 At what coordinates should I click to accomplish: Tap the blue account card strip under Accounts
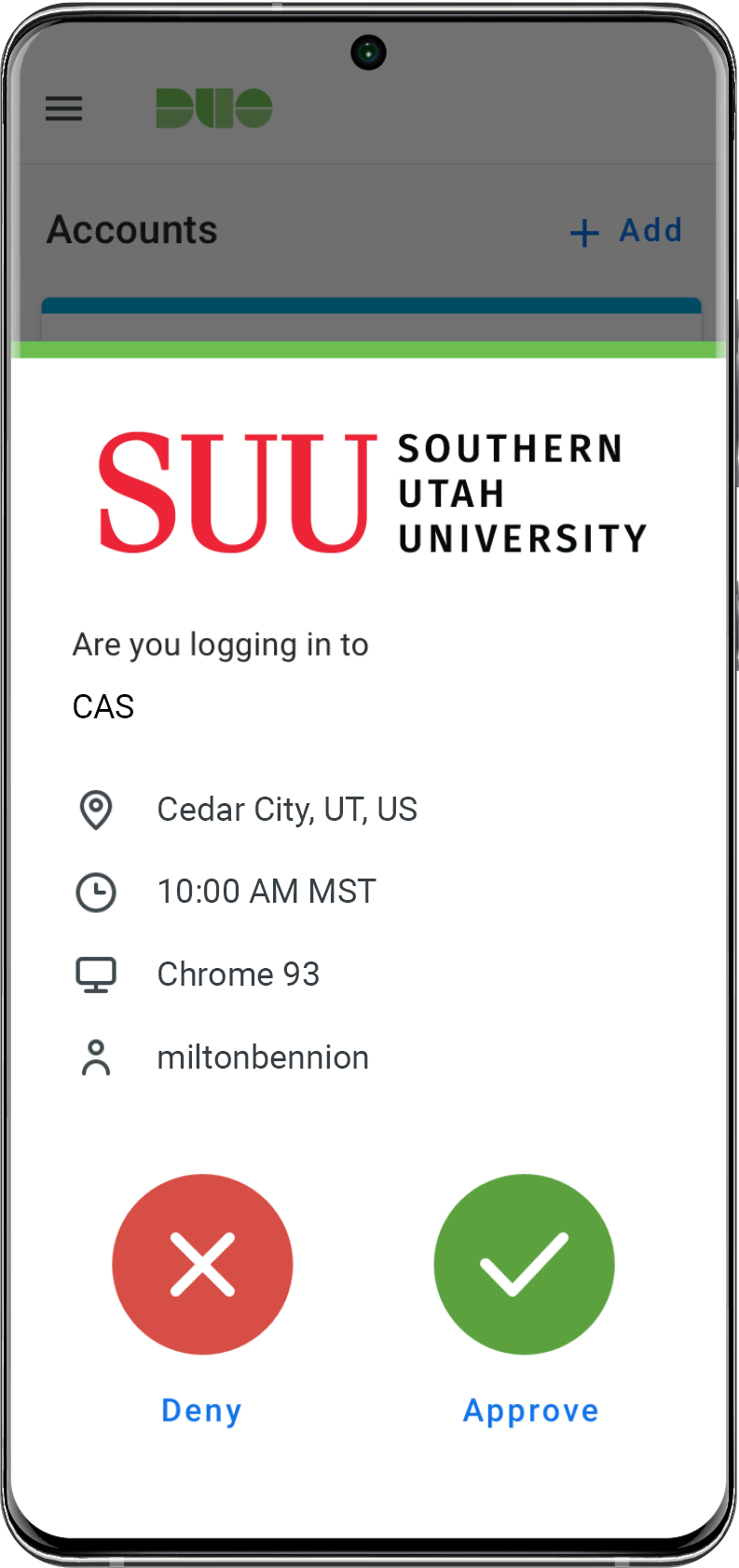pyautogui.click(x=371, y=306)
